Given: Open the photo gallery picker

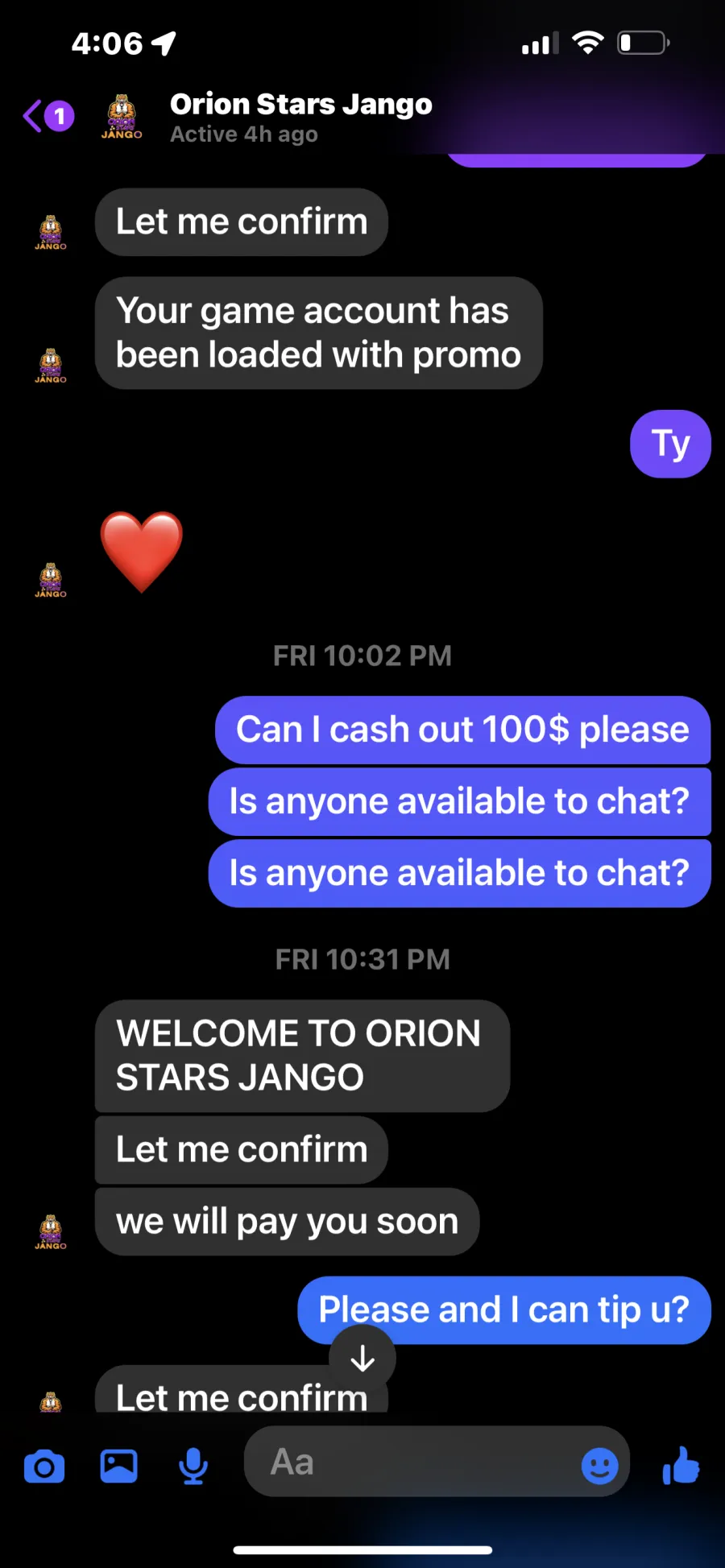Looking at the screenshot, I should tap(118, 1466).
